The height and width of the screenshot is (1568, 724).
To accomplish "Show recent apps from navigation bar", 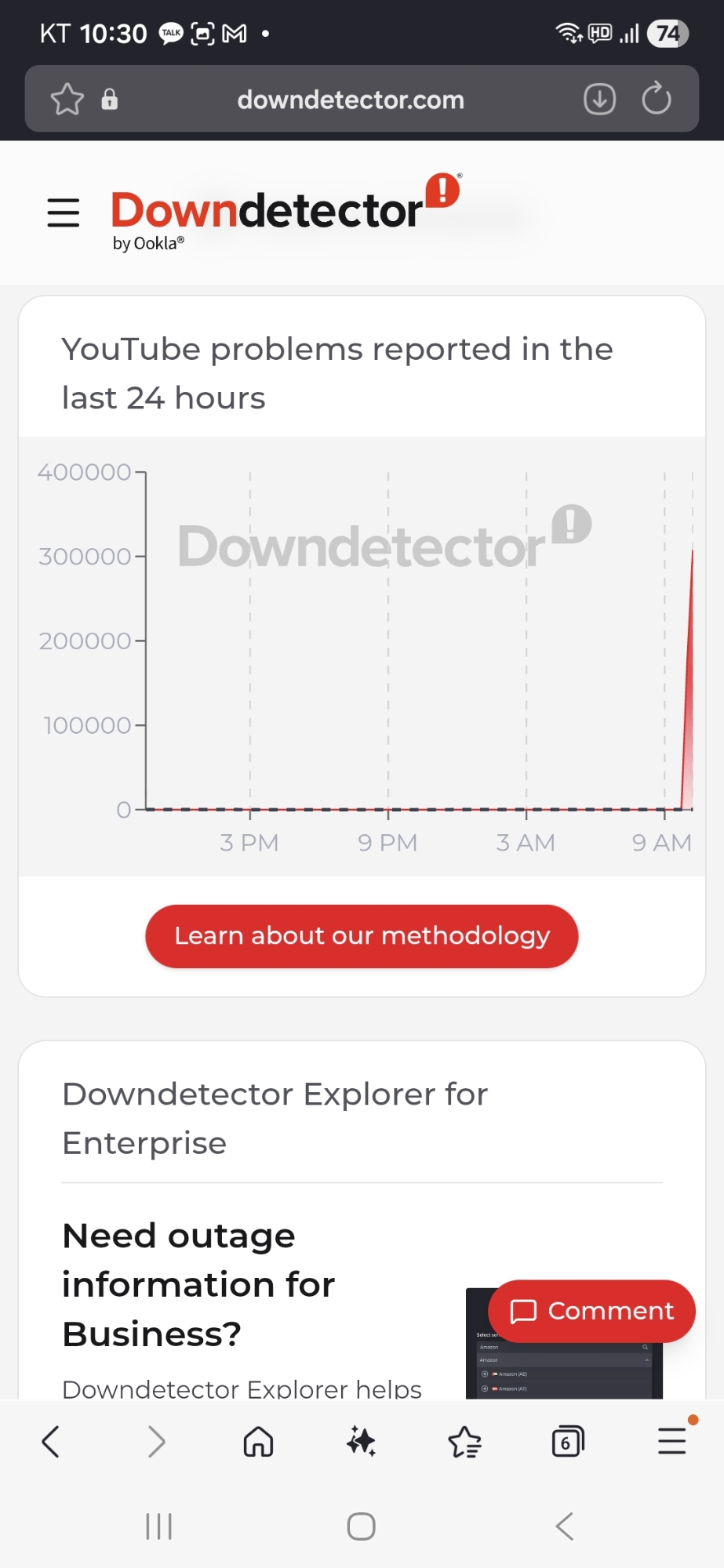I will (x=159, y=1526).
